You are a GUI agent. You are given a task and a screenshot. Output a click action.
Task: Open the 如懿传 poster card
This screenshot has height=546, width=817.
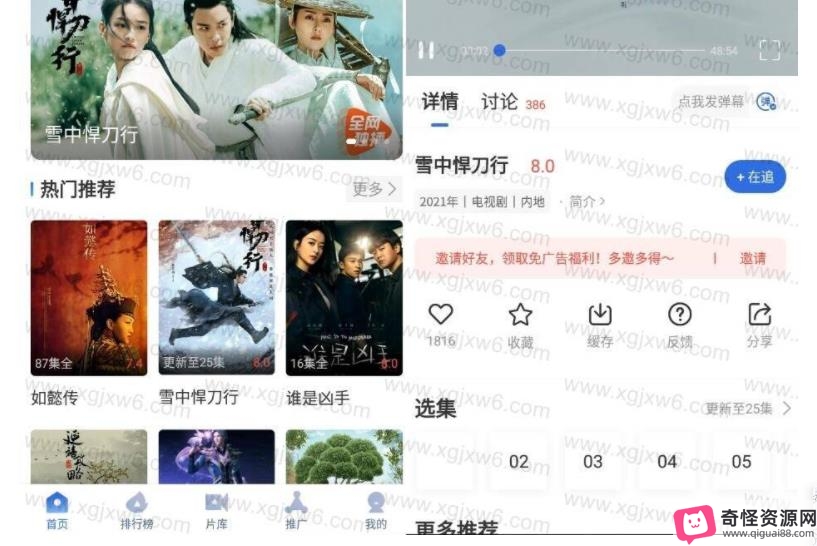click(x=89, y=297)
